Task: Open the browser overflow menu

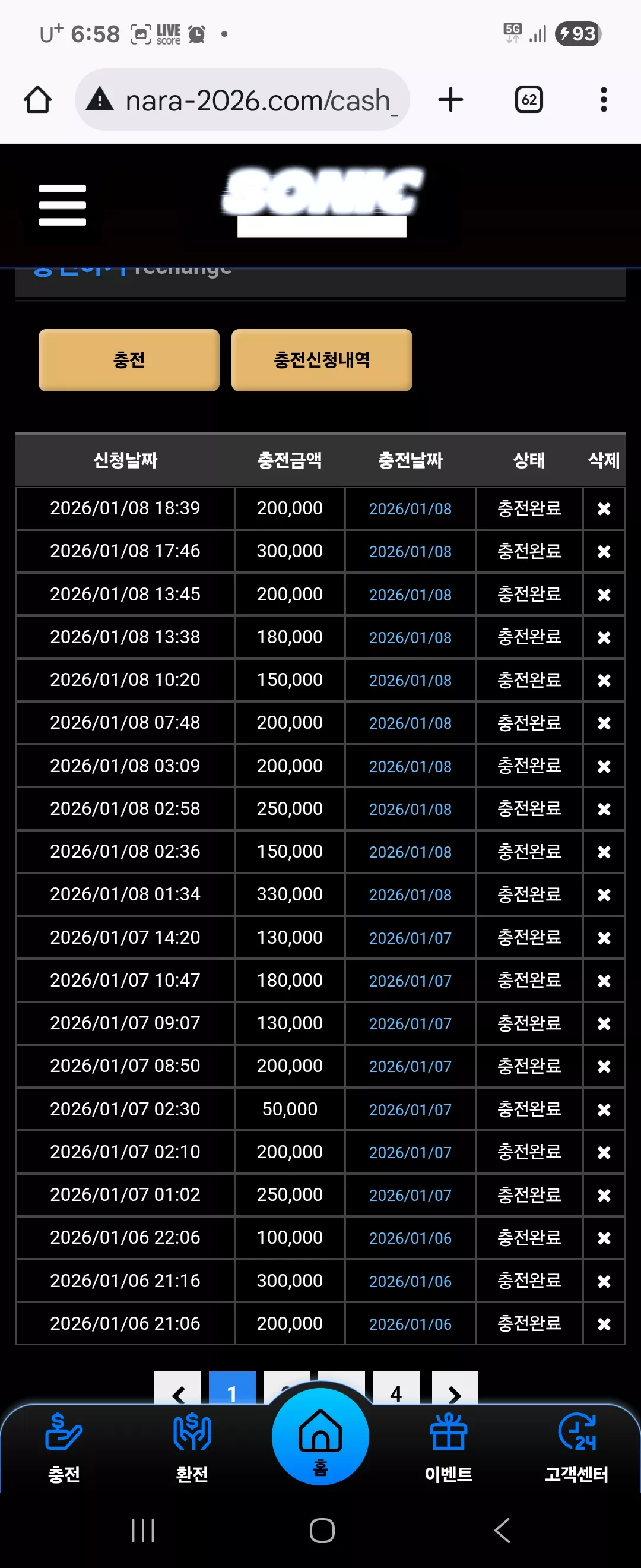Action: point(603,100)
